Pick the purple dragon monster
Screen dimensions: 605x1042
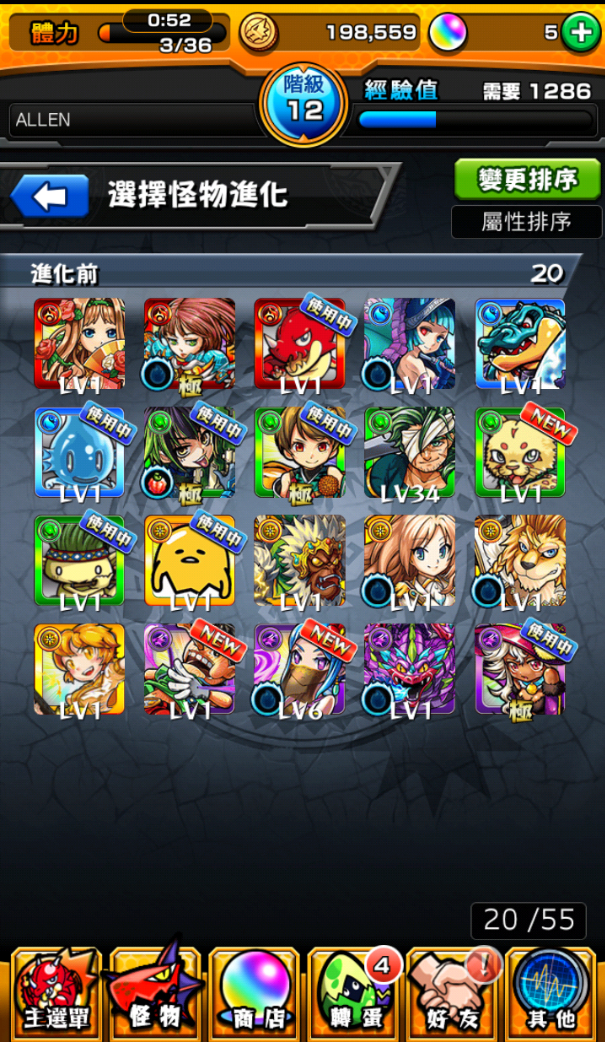pyautogui.click(x=410, y=669)
